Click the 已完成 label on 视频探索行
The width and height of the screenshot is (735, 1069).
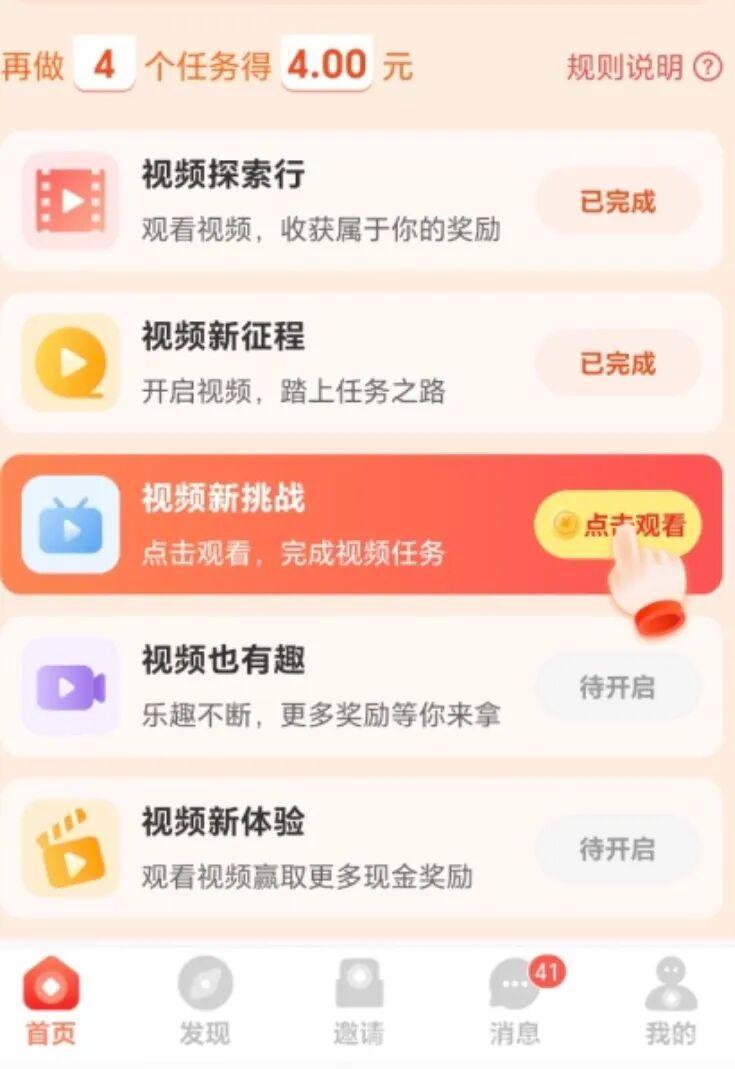click(618, 201)
